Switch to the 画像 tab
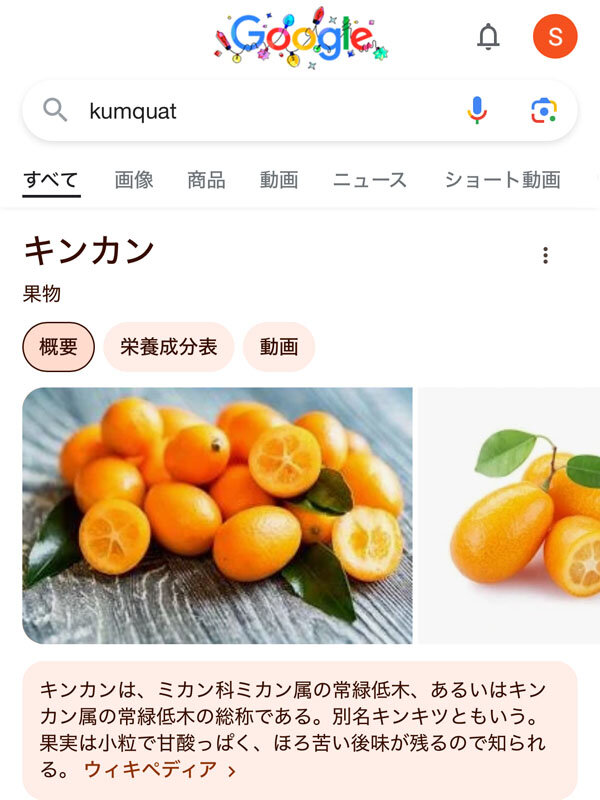600x800 pixels. click(134, 180)
